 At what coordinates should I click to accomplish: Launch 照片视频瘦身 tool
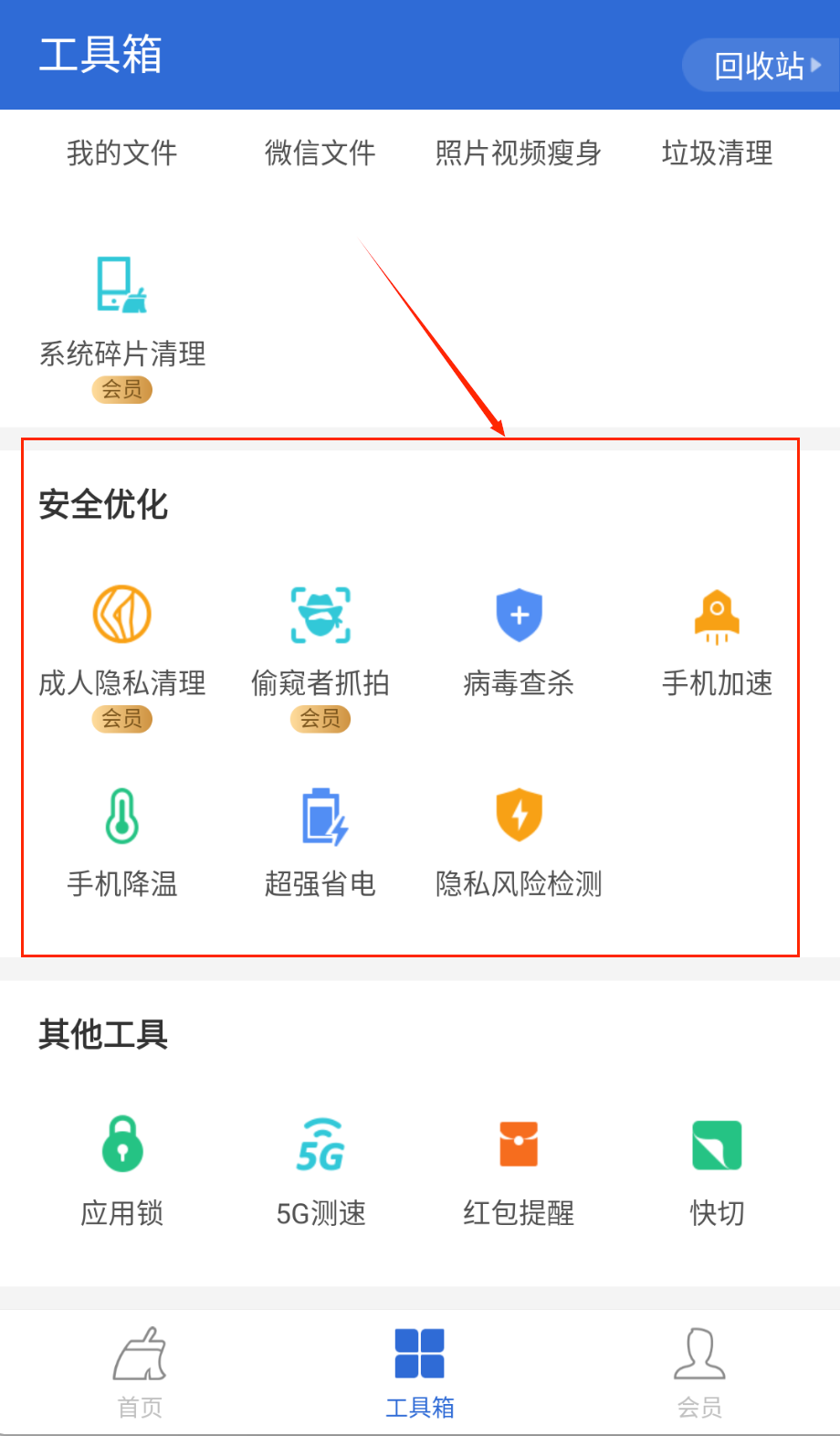(519, 153)
